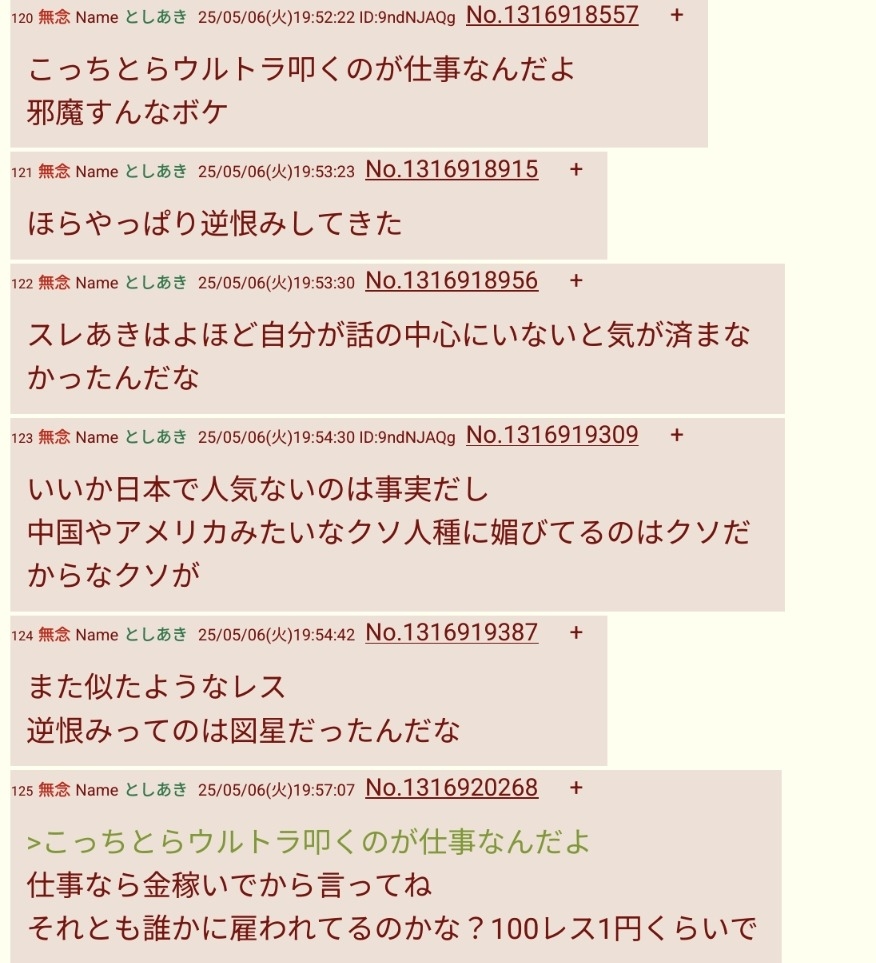Tap the plus next to No.1316920268
Screen dimensions: 876x963
[576, 788]
